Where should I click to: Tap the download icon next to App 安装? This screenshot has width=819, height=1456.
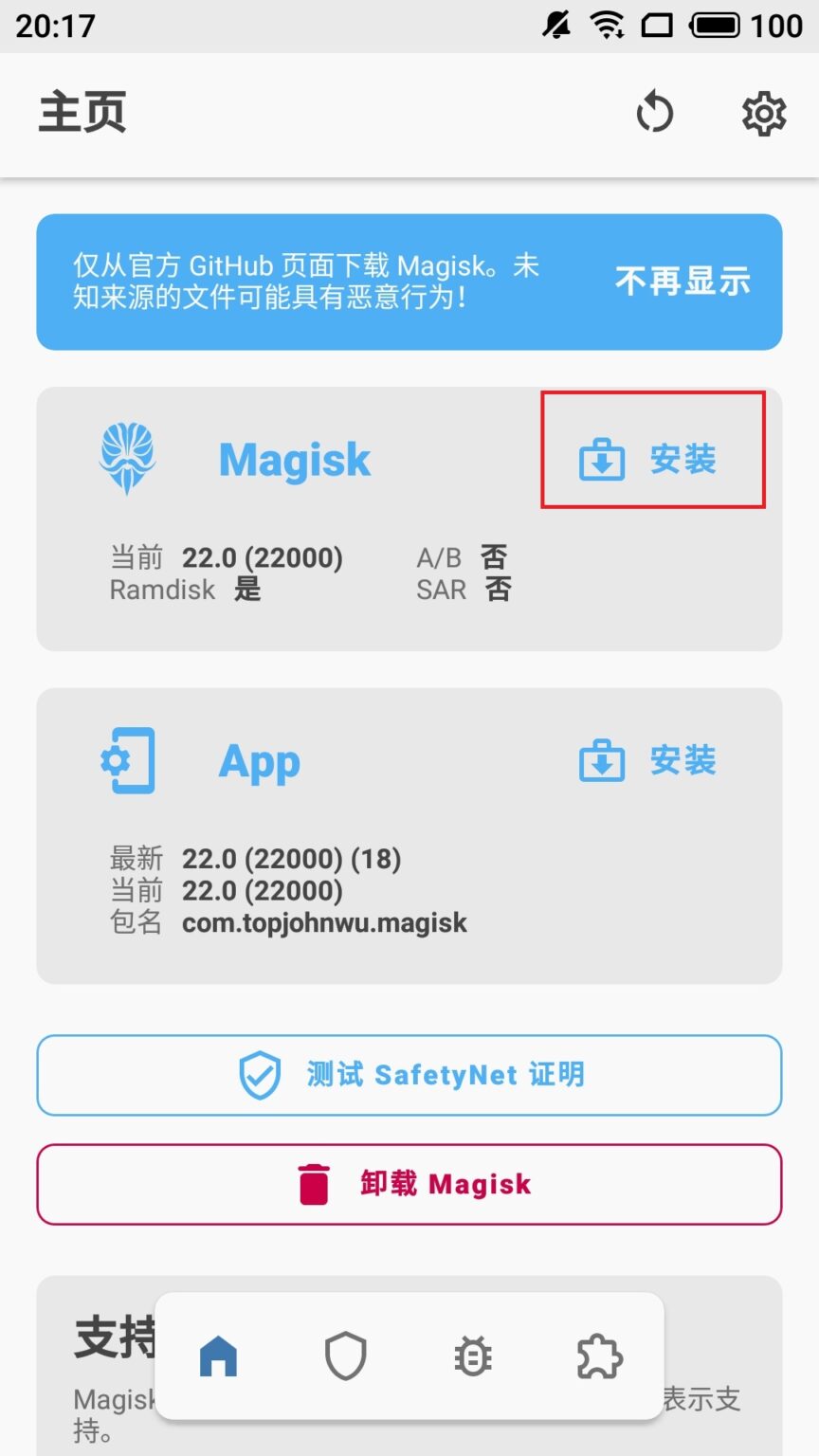coord(600,760)
